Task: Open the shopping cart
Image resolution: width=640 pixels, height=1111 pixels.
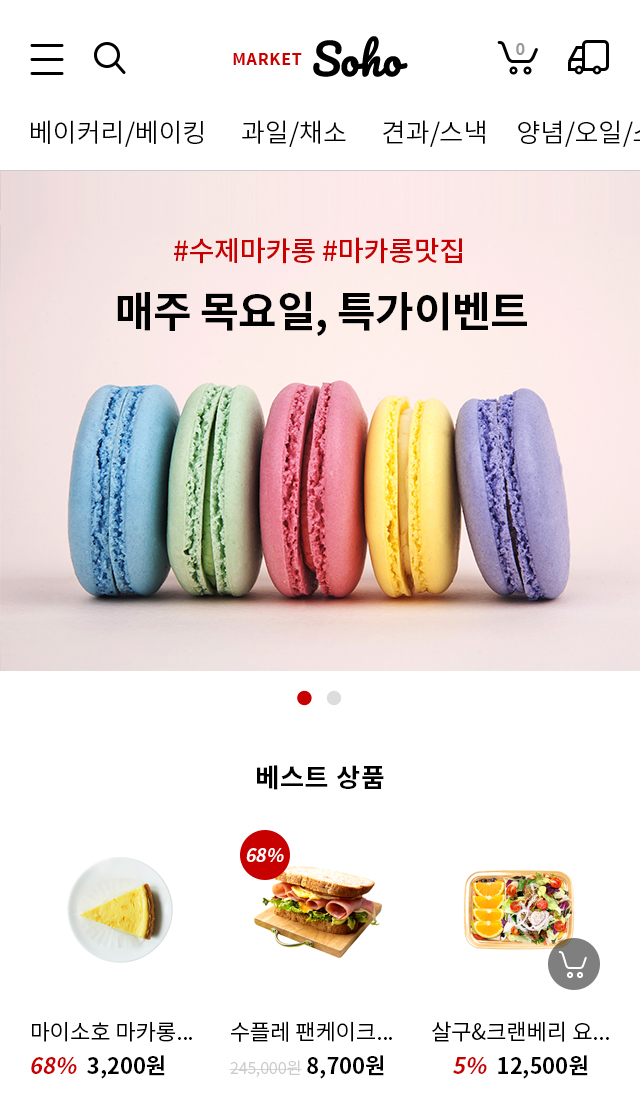Action: click(x=517, y=58)
